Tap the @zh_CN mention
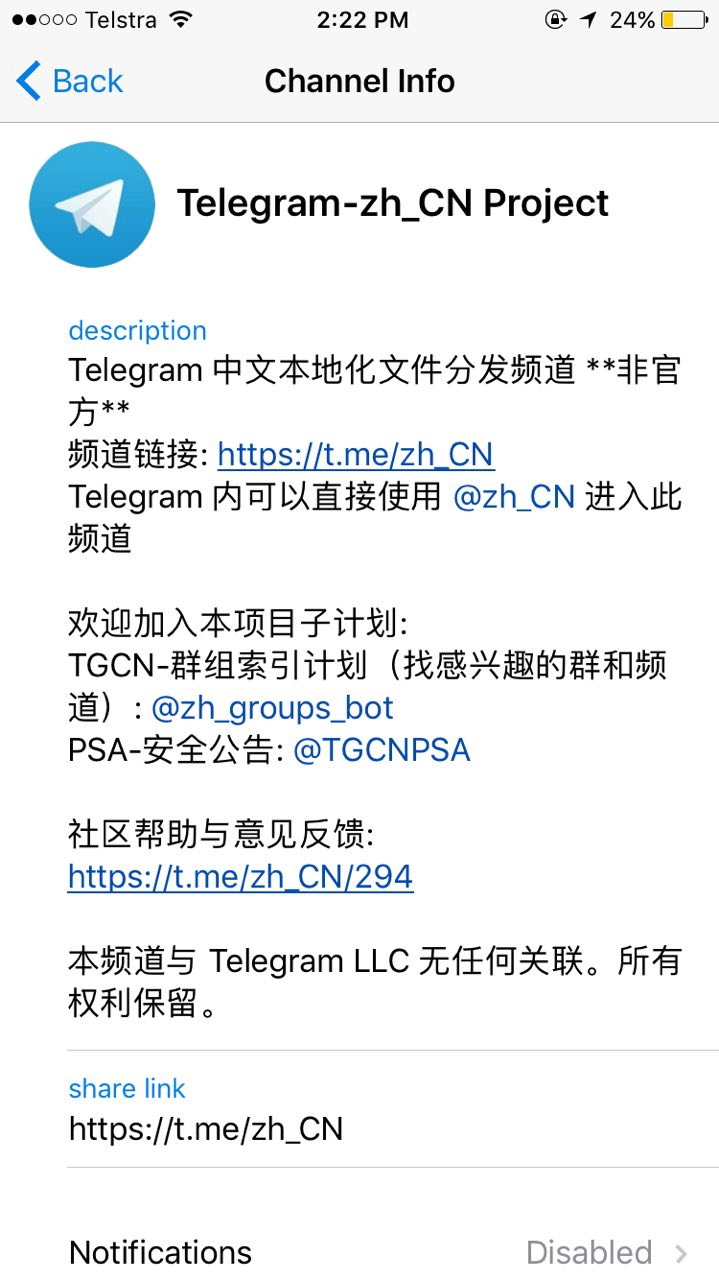This screenshot has width=719, height=1280. (514, 497)
